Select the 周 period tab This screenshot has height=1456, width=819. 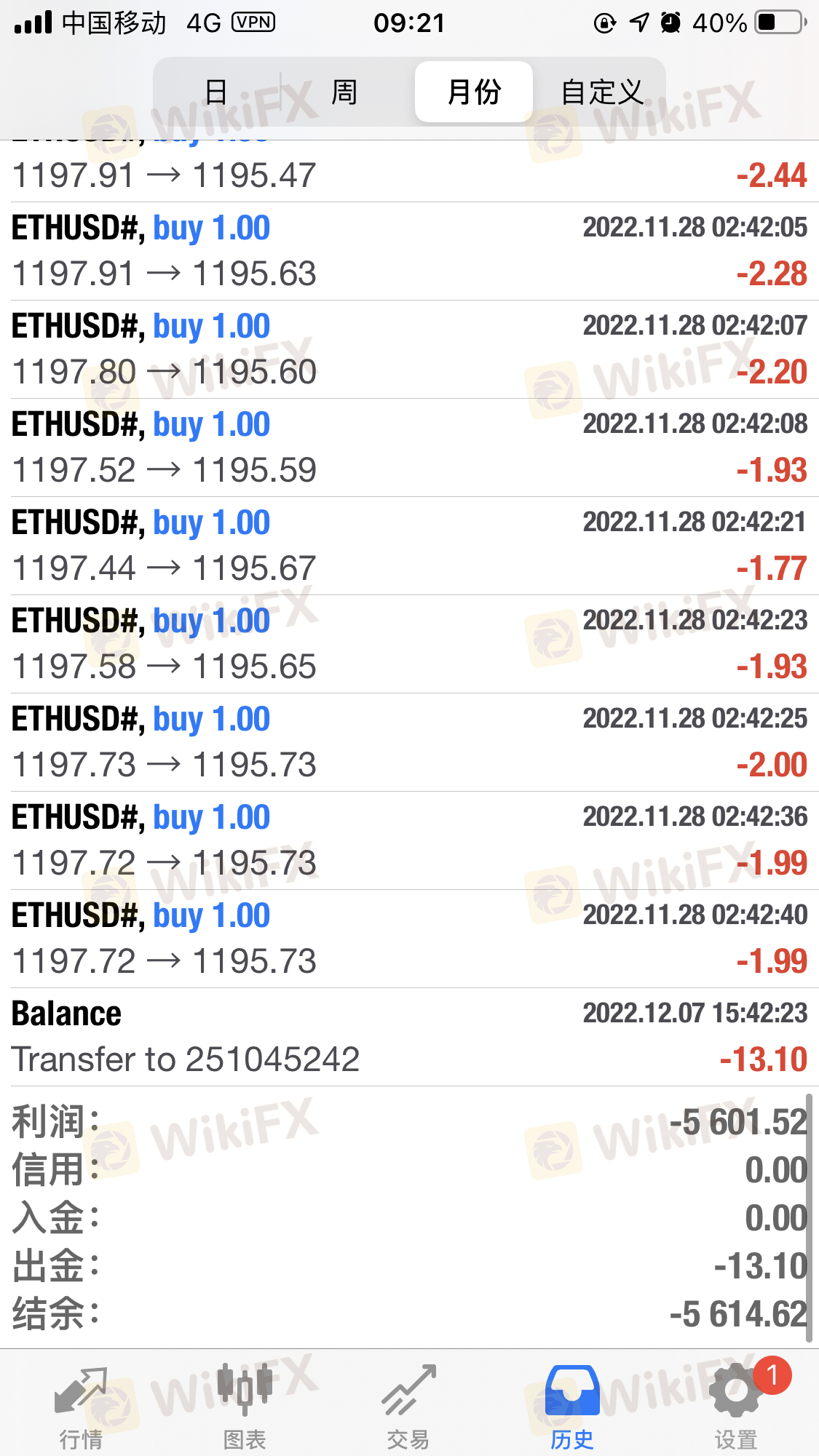click(x=344, y=92)
